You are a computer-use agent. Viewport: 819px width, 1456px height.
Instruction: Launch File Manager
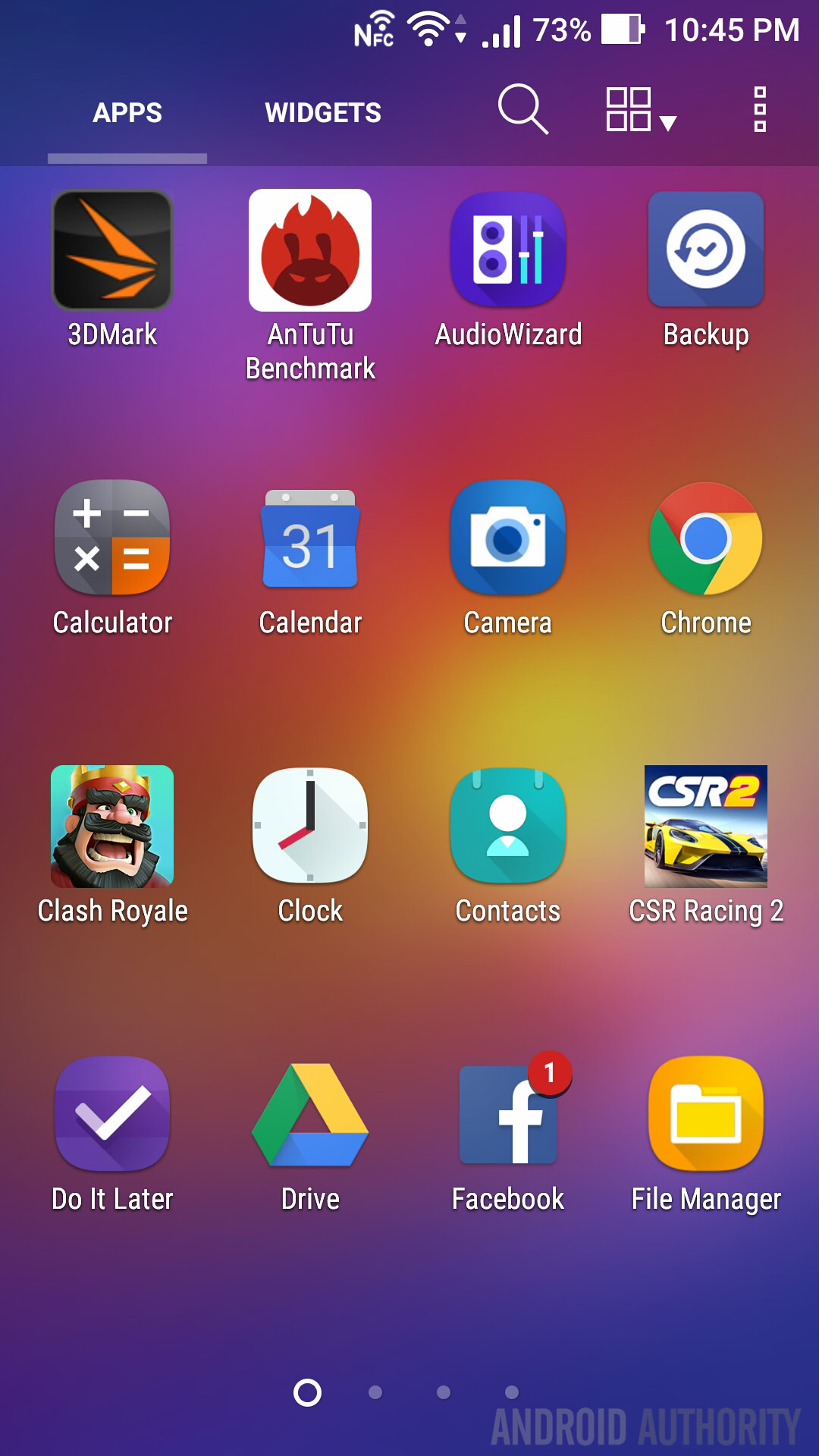pyautogui.click(x=706, y=1115)
